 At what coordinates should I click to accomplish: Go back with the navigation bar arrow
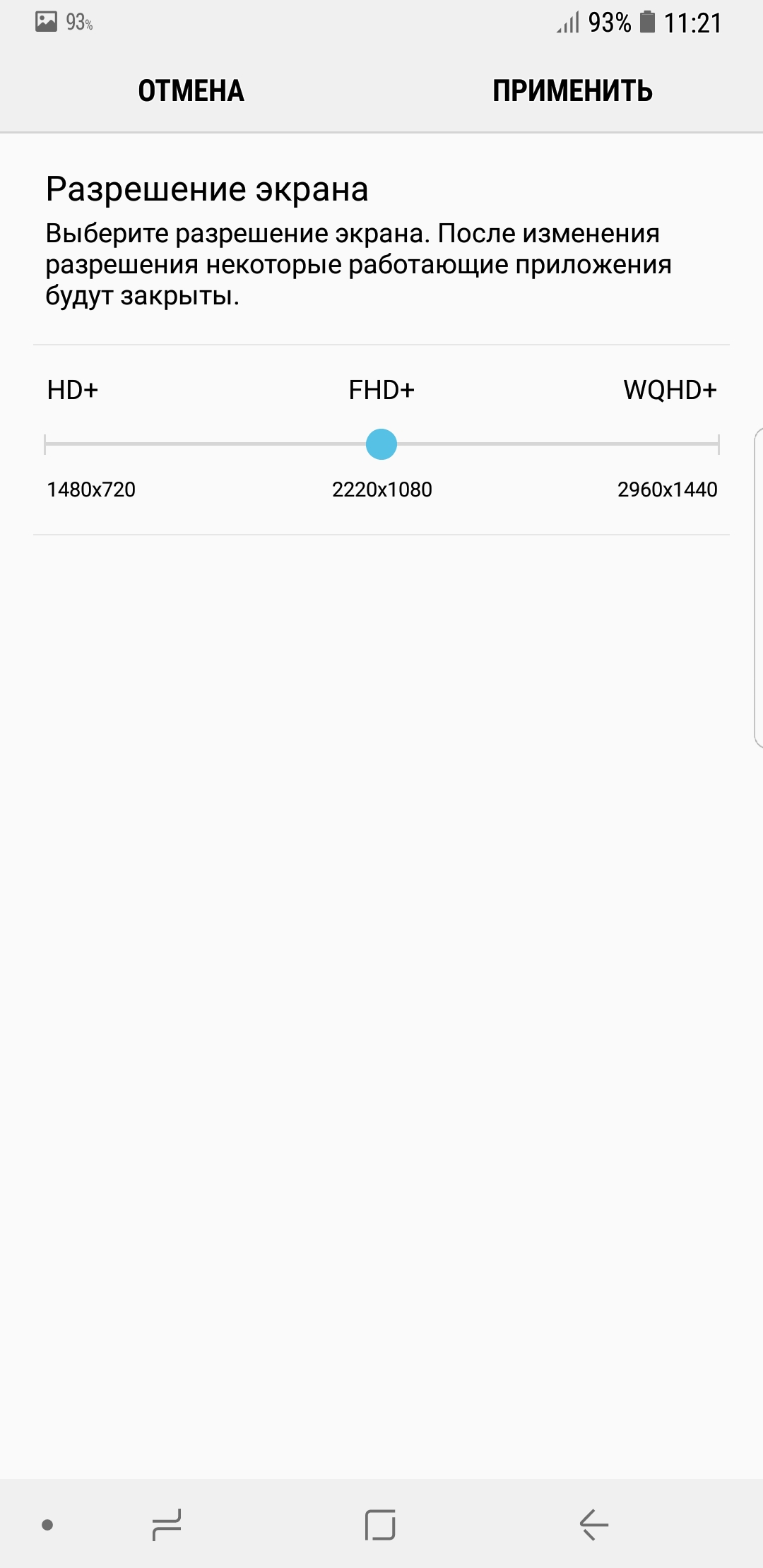click(594, 1524)
